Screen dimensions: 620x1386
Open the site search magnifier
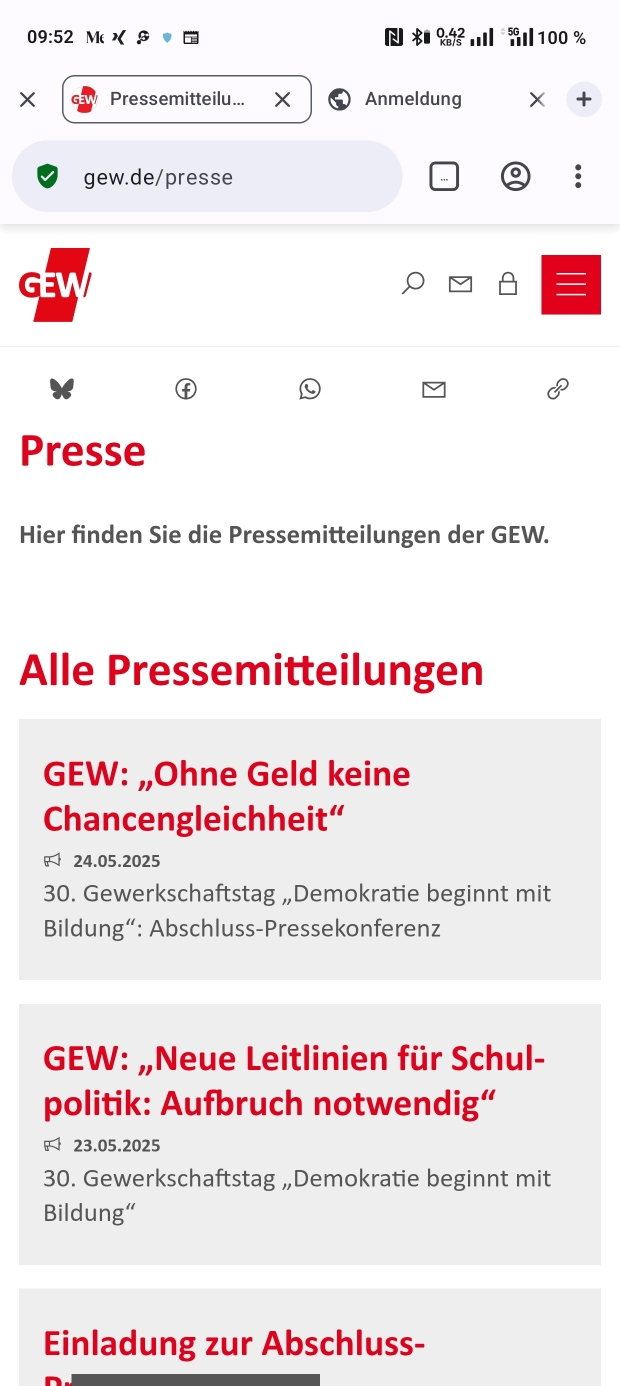click(412, 284)
